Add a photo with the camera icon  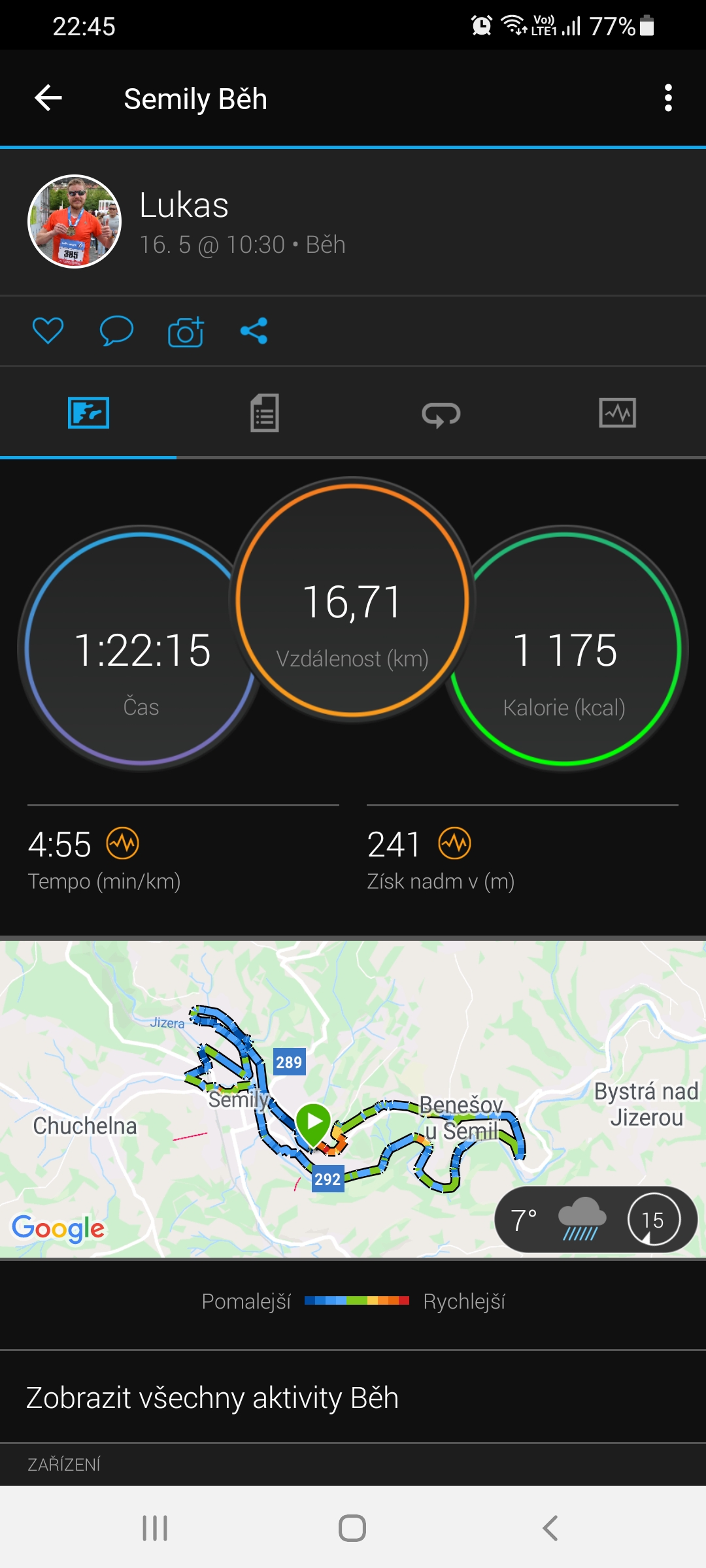pyautogui.click(x=186, y=331)
